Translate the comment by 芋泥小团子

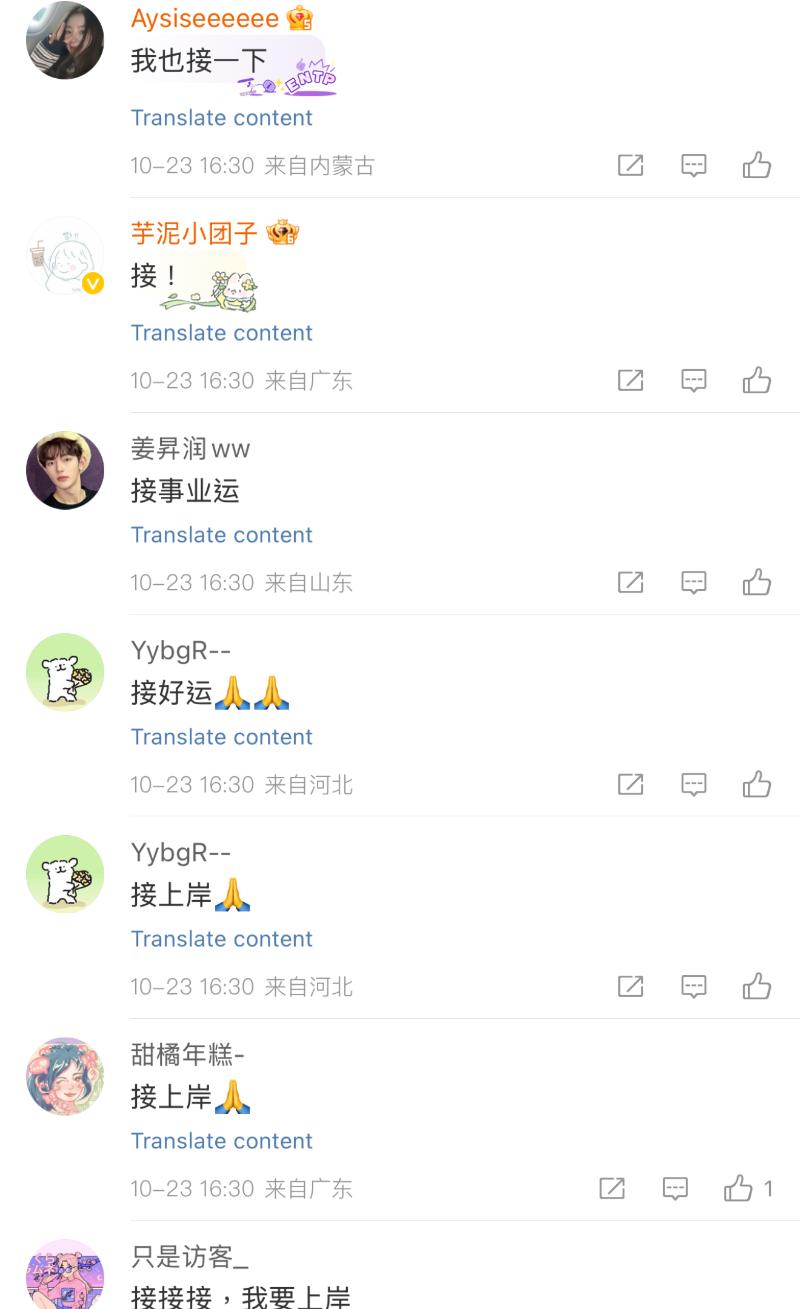coord(221,333)
